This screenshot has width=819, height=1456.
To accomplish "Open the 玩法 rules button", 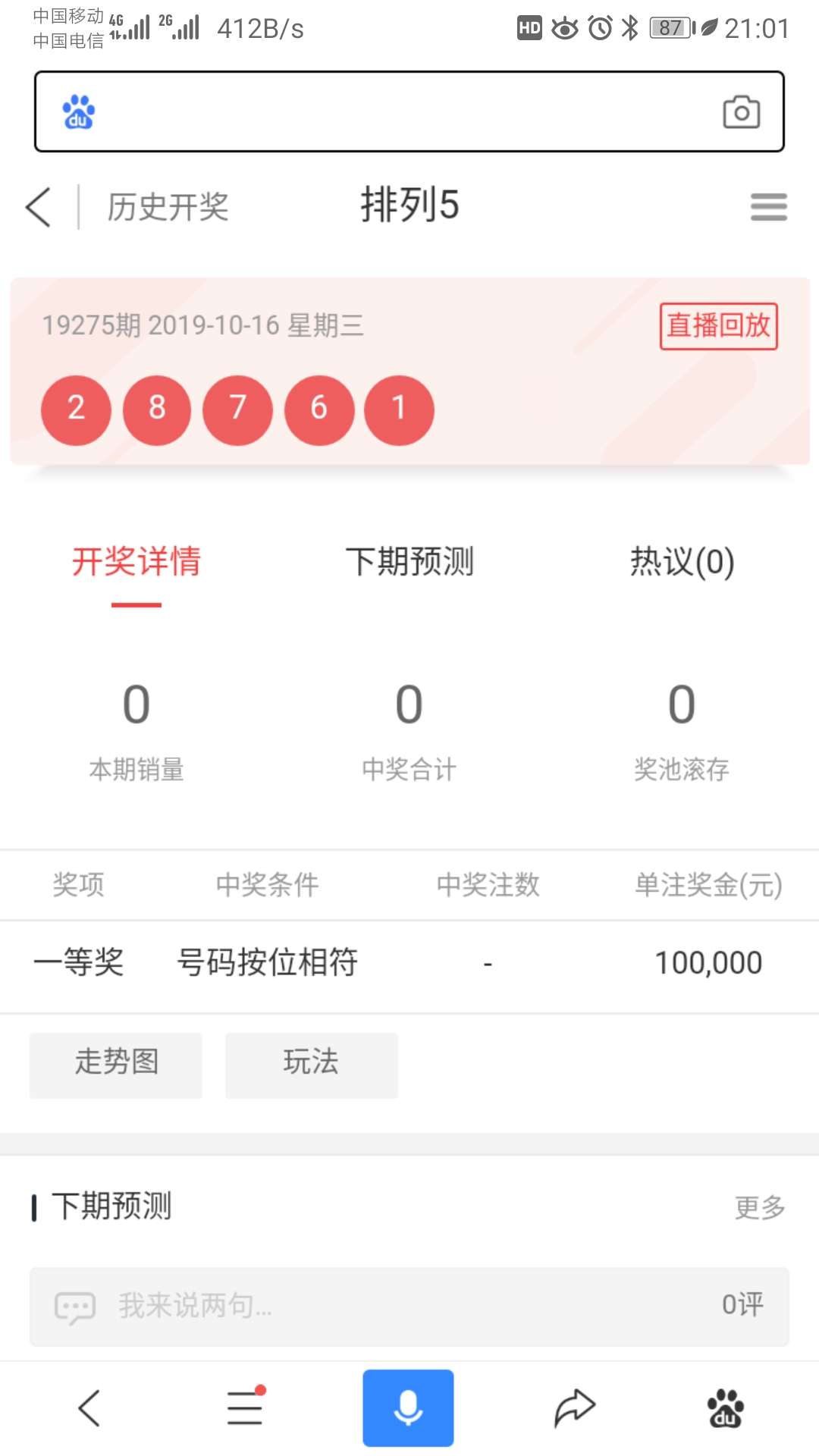I will pyautogui.click(x=311, y=1065).
